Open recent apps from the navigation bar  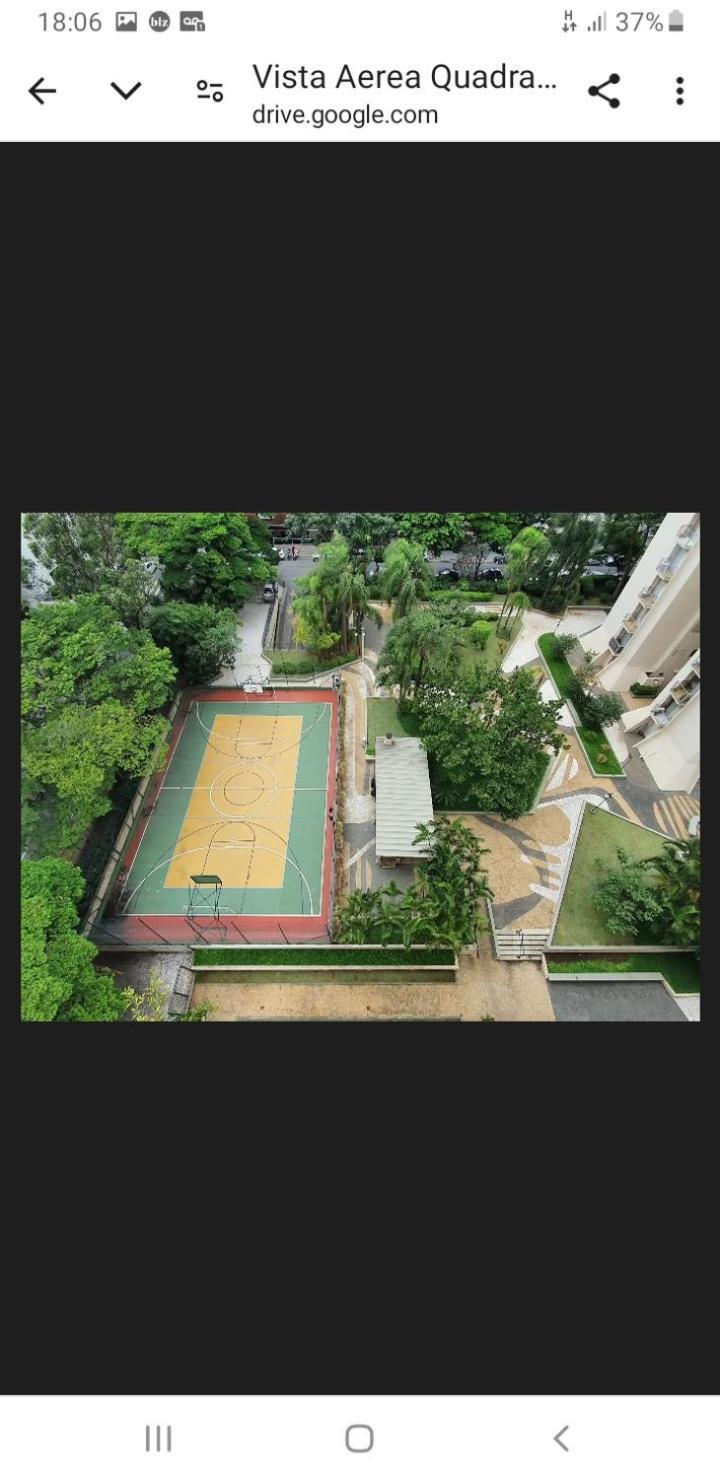(x=158, y=1438)
